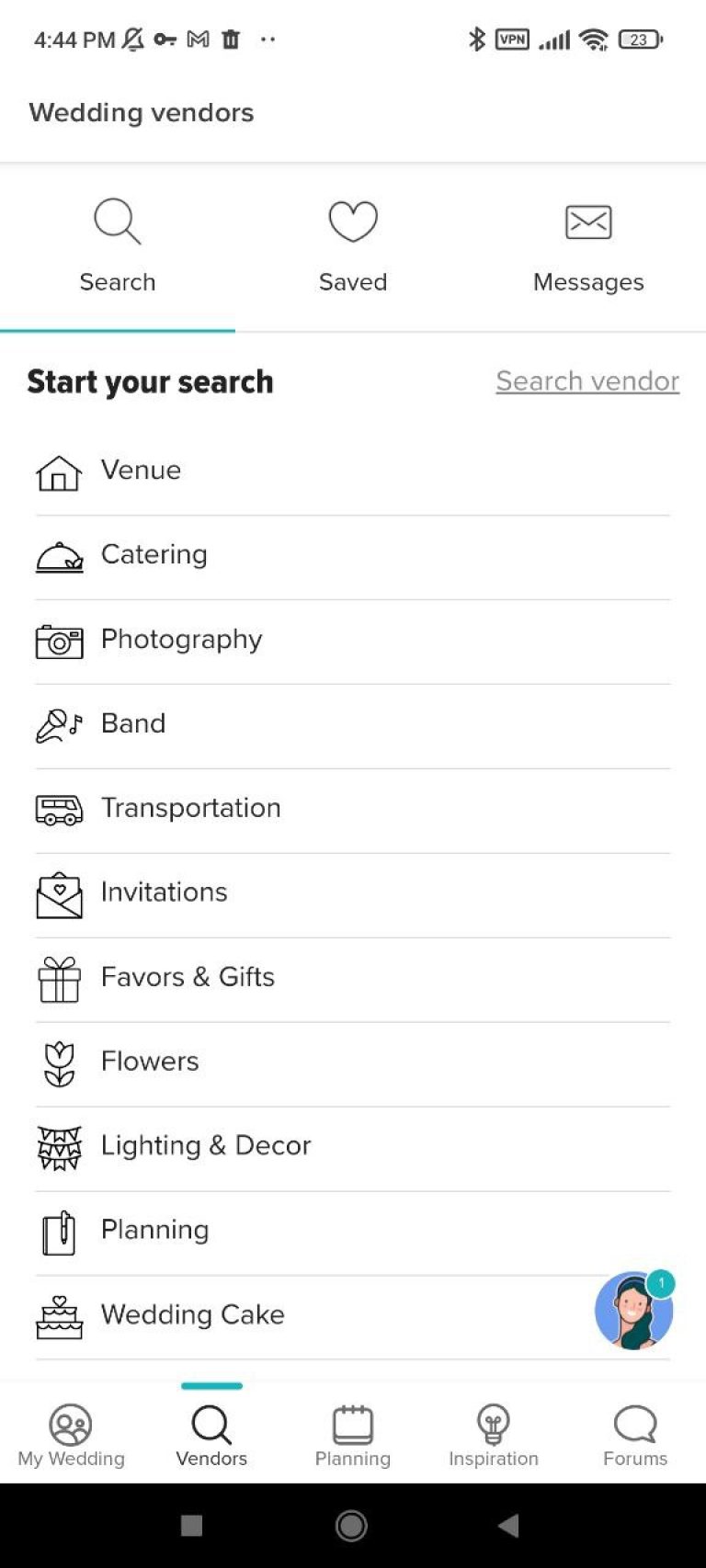The height and width of the screenshot is (1568, 706).
Task: Tap the Lighting & Decor bunting icon
Action: 59,1148
